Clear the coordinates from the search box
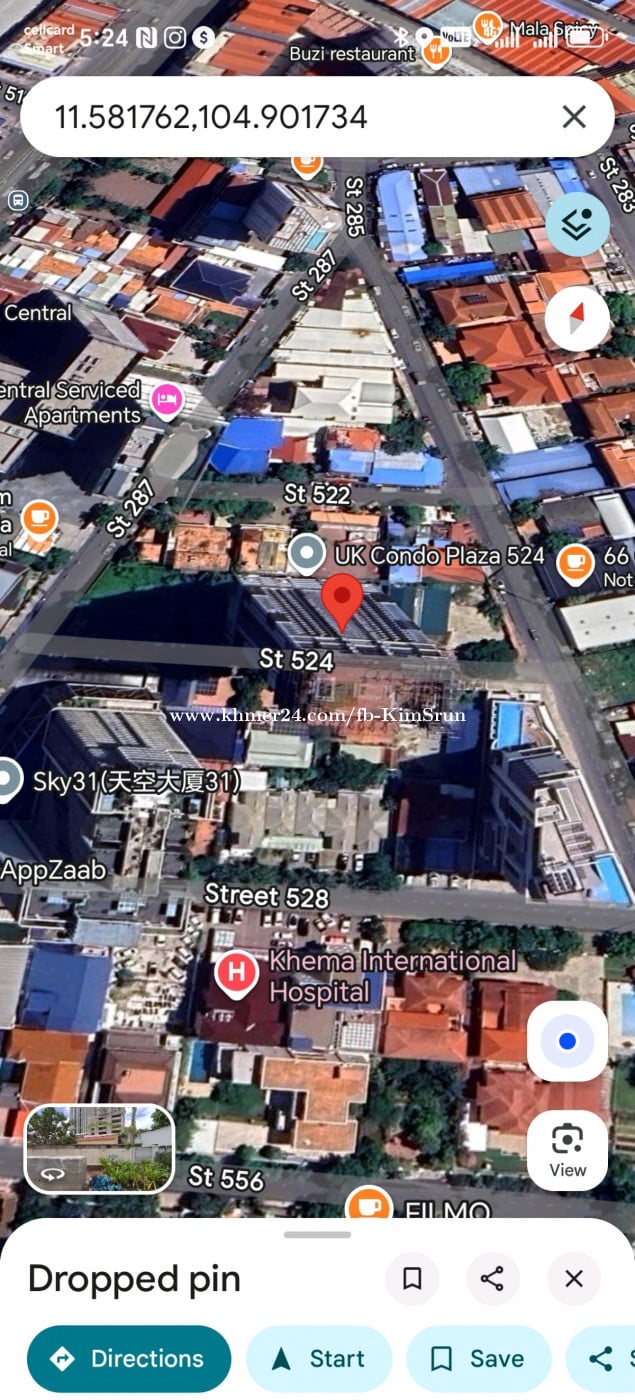The height and width of the screenshot is (1400, 635). click(574, 118)
